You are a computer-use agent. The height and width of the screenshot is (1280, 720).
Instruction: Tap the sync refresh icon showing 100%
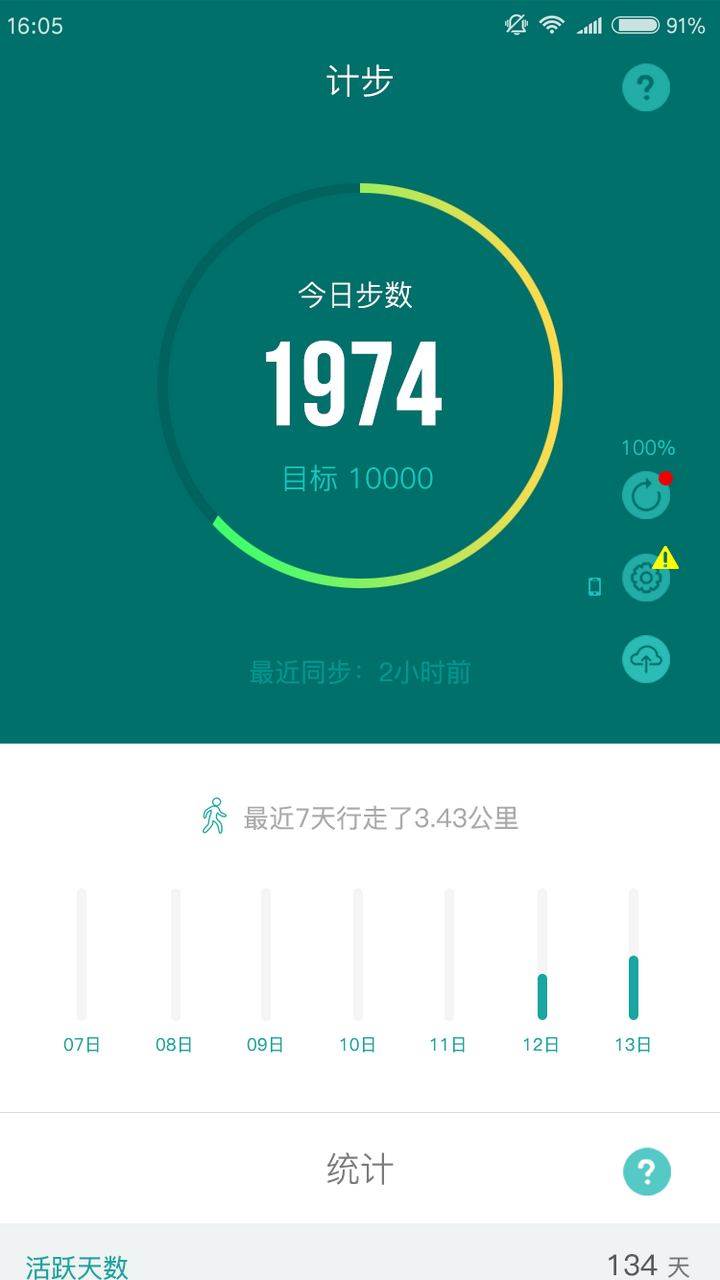coord(645,495)
